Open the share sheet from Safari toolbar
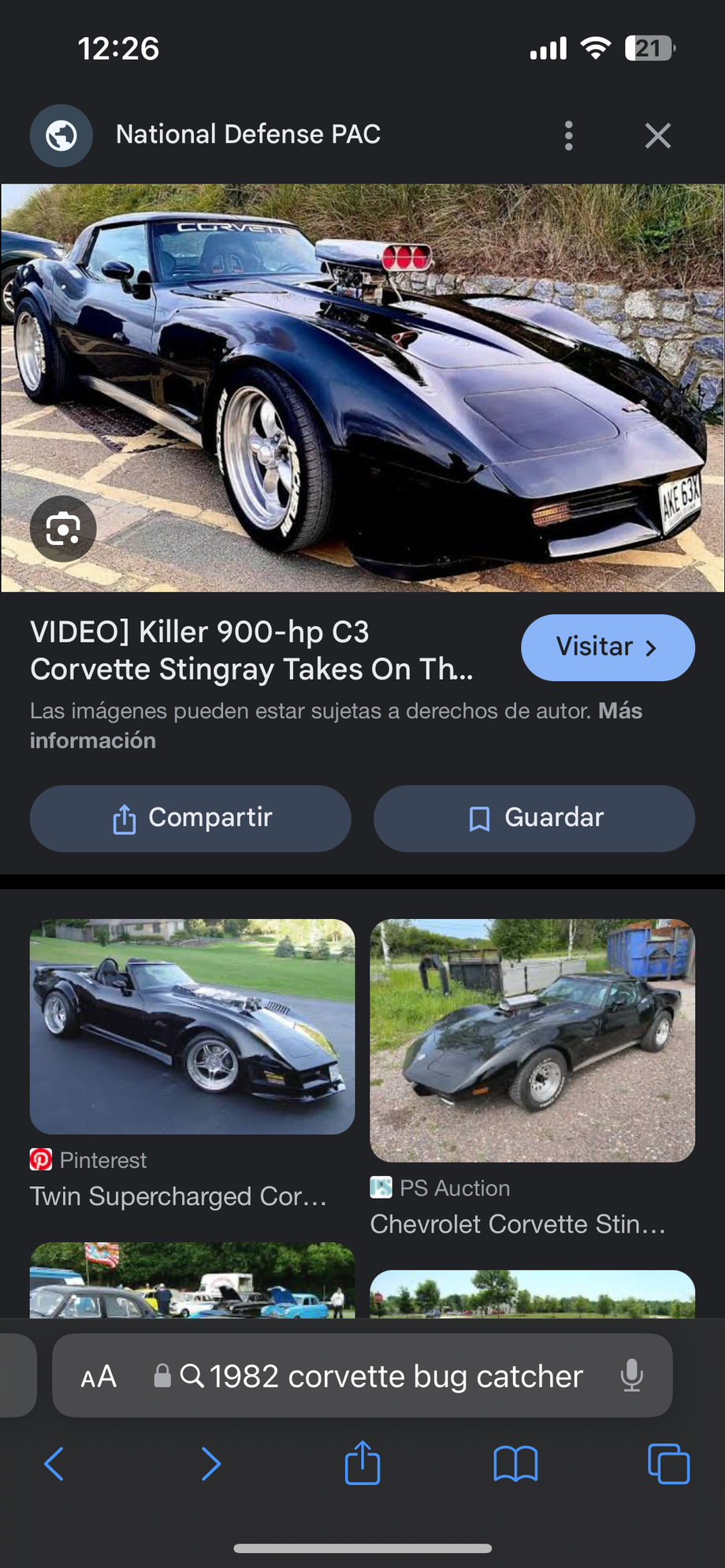Image resolution: width=725 pixels, height=1568 pixels. (362, 1463)
